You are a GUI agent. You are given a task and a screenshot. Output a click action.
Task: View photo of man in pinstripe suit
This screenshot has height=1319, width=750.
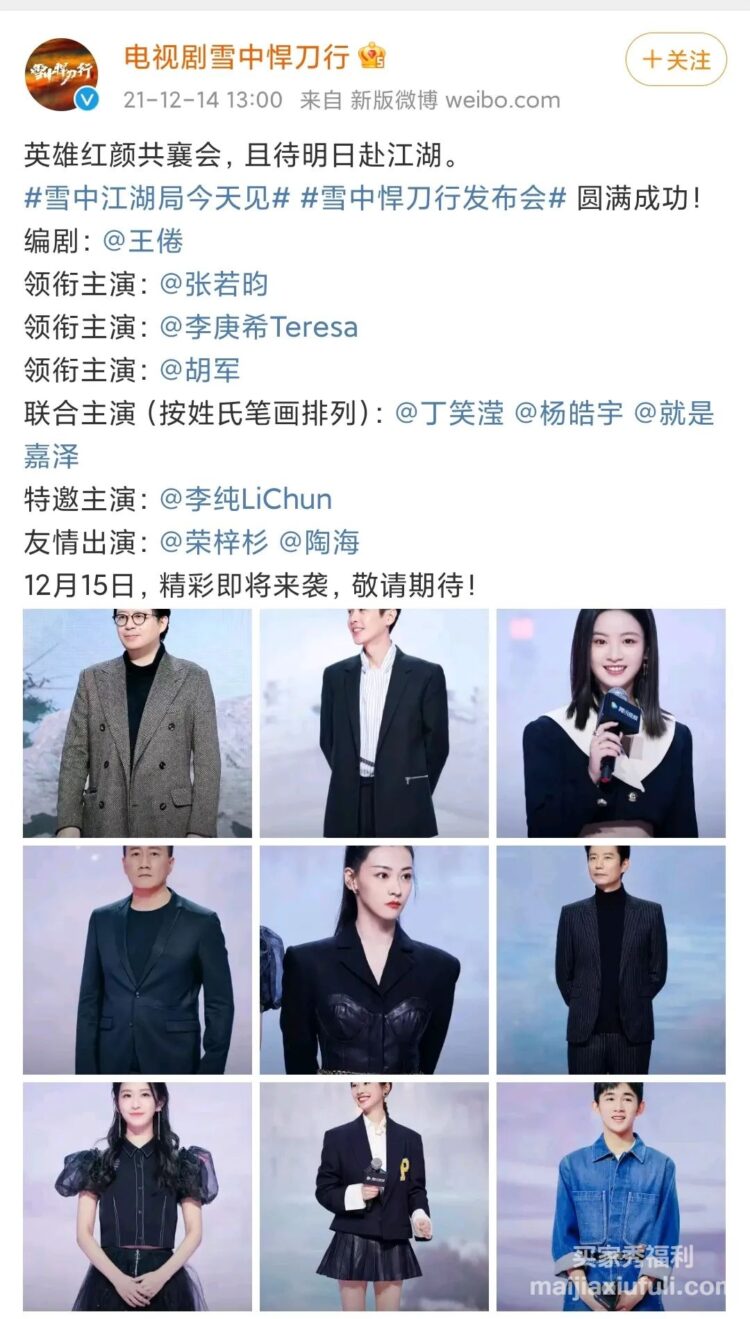tap(611, 960)
